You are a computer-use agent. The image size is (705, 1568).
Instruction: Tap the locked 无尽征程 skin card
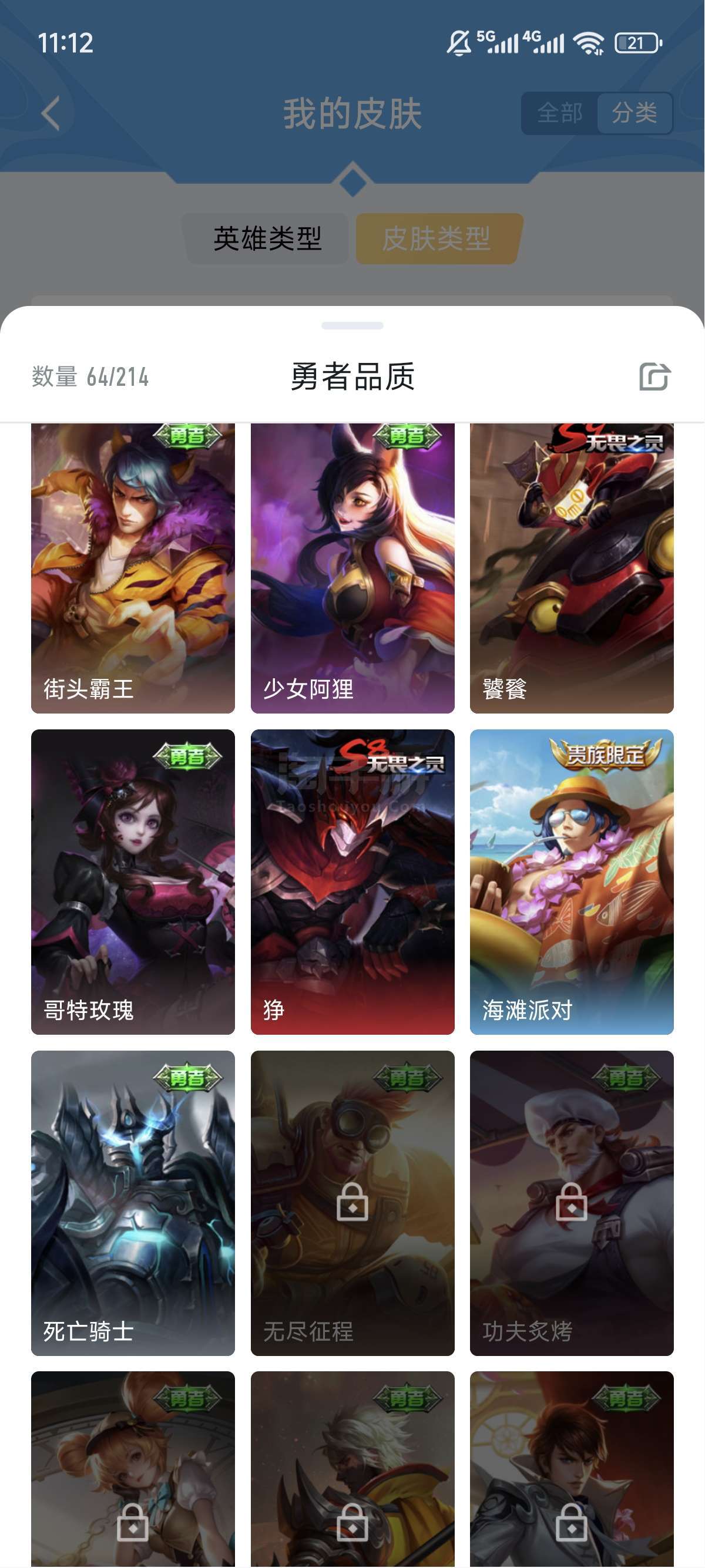click(x=352, y=1203)
